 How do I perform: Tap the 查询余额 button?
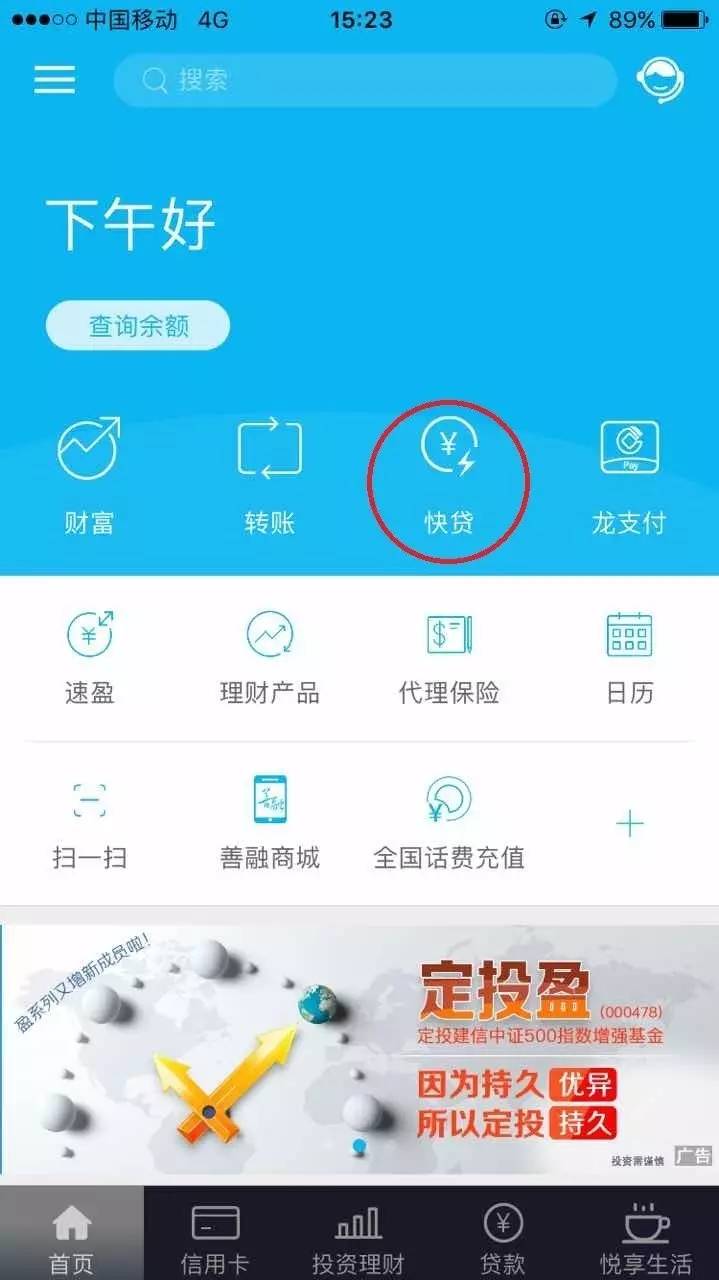[138, 326]
